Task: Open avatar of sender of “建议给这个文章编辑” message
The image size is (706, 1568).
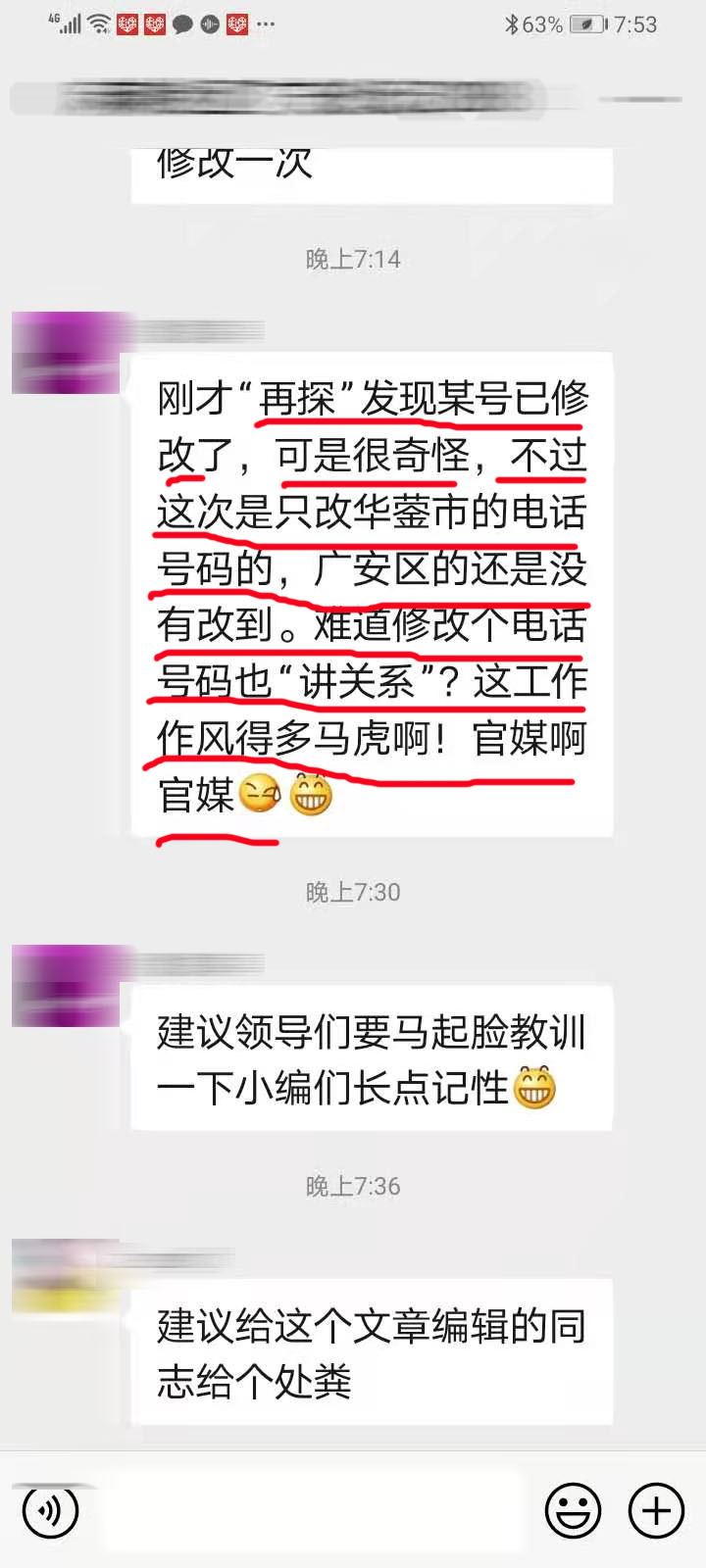Action: point(52,1277)
